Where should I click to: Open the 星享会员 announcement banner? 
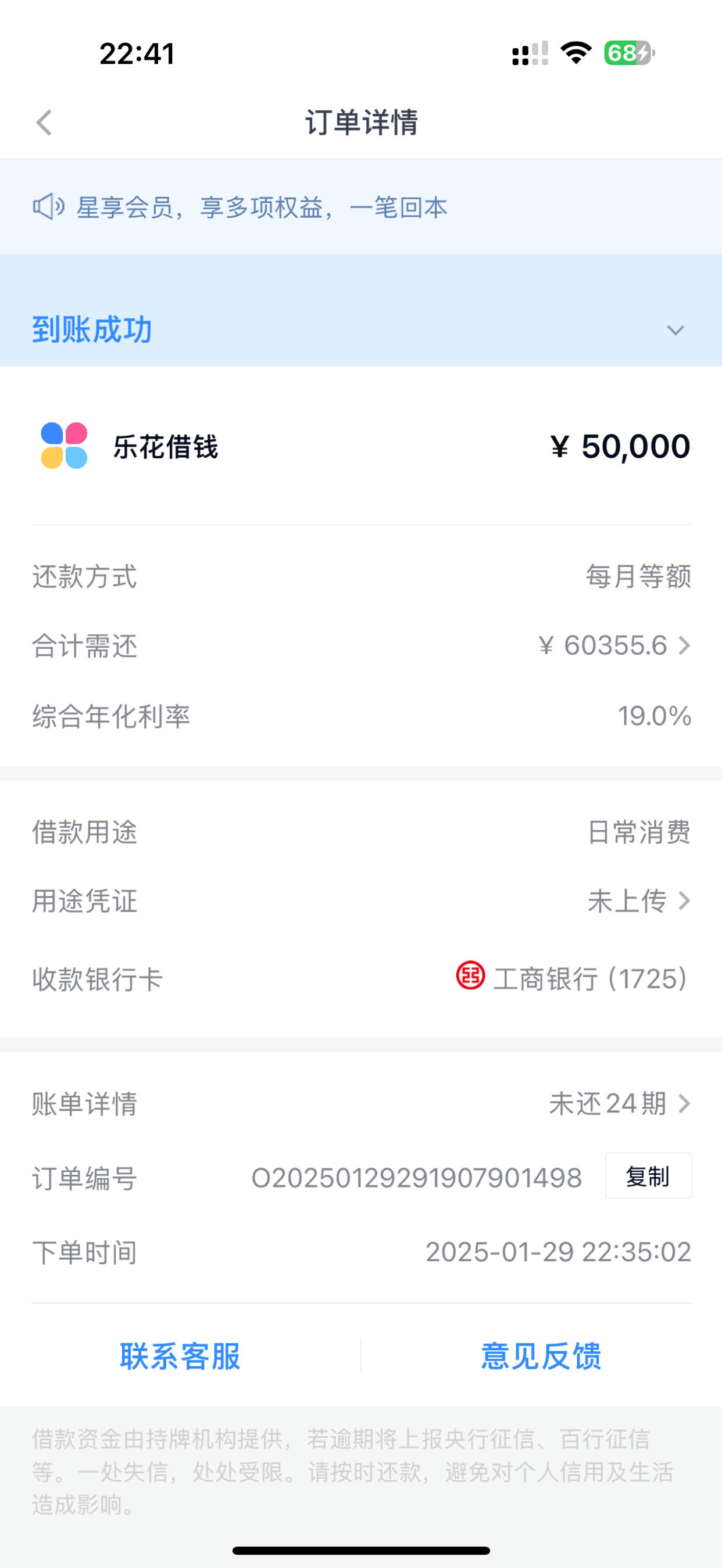[x=360, y=207]
